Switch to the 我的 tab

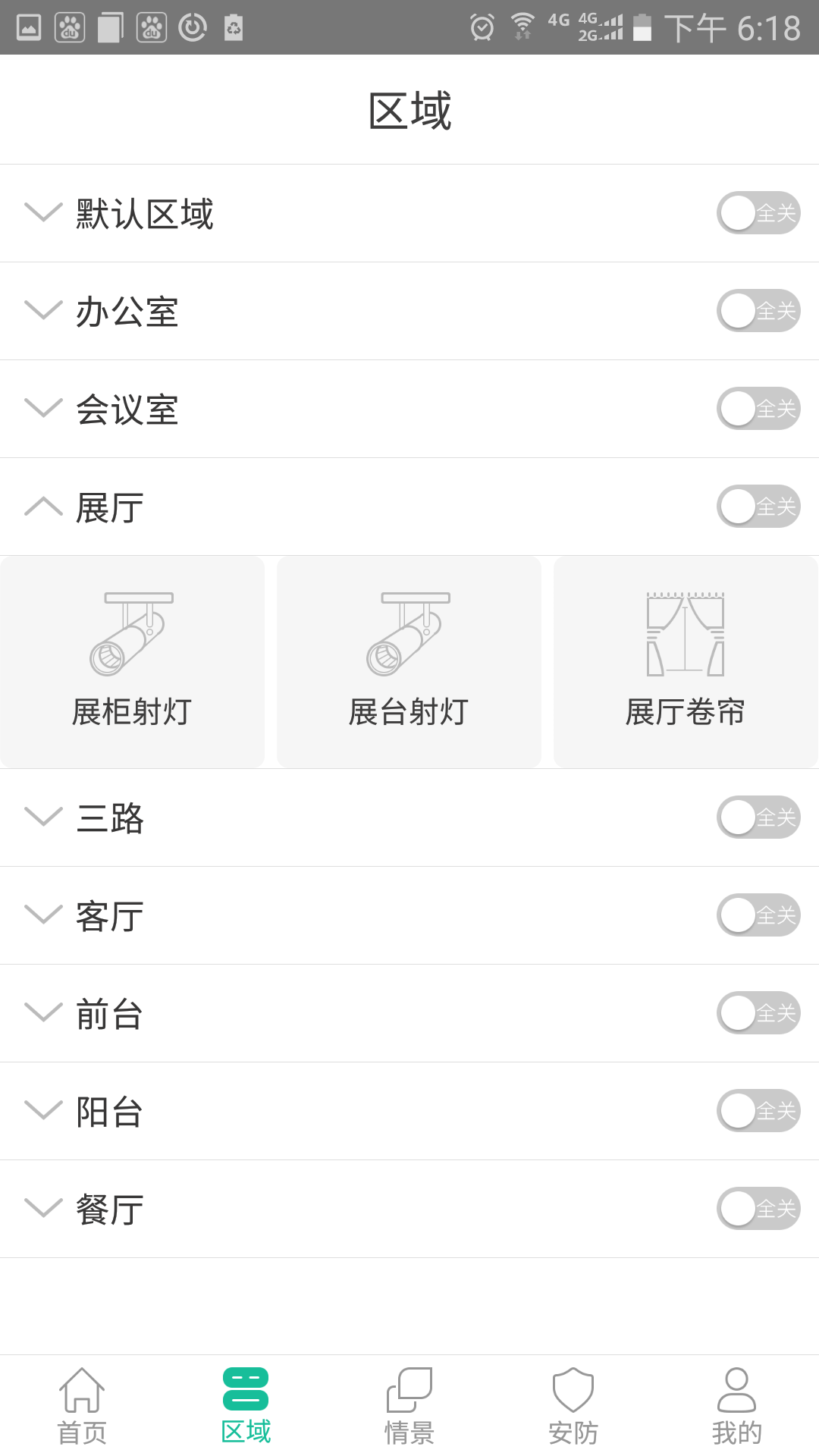(x=737, y=1406)
